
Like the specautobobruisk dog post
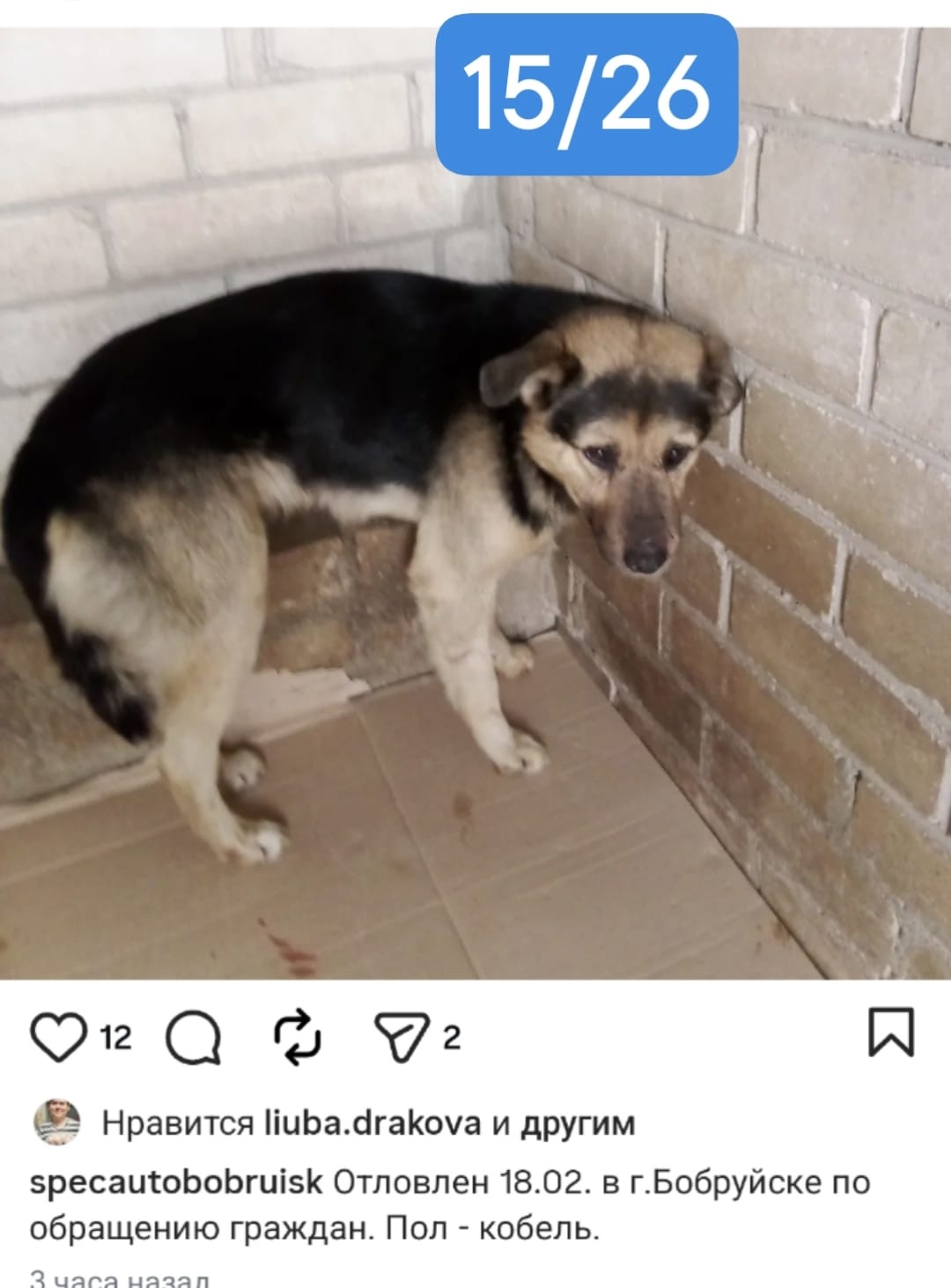tap(56, 1038)
